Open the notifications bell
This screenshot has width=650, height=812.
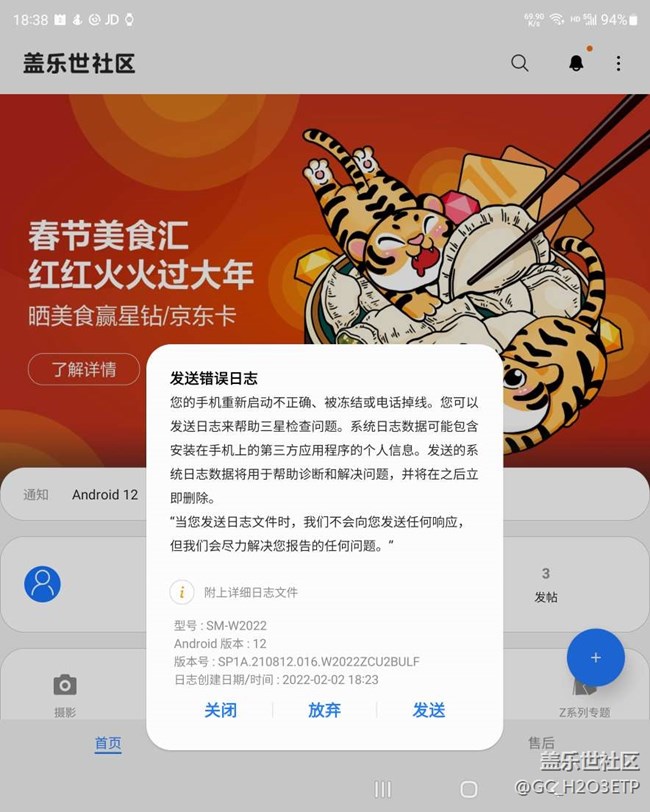(x=576, y=63)
